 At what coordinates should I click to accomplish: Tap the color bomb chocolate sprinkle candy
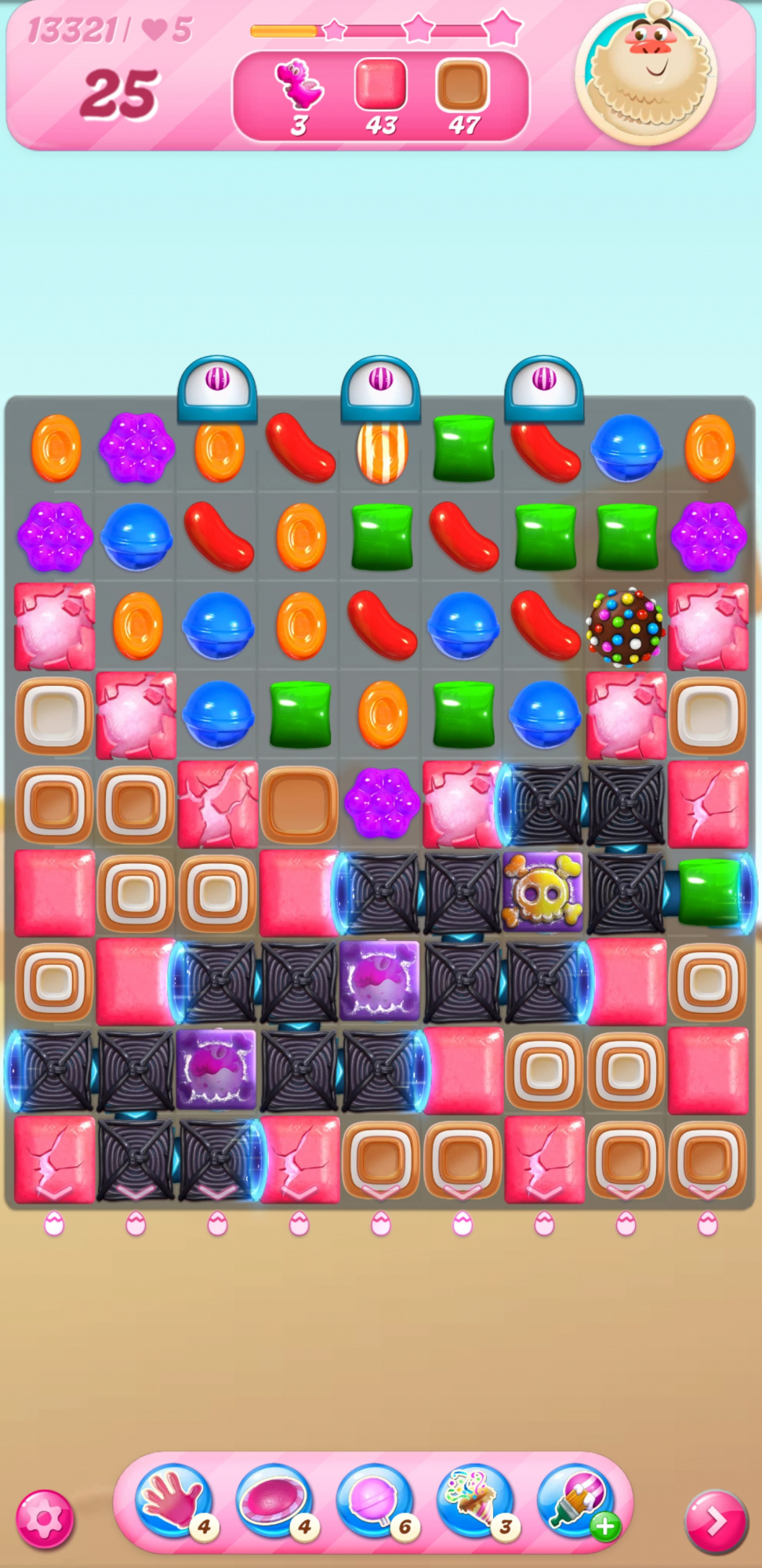click(x=626, y=627)
